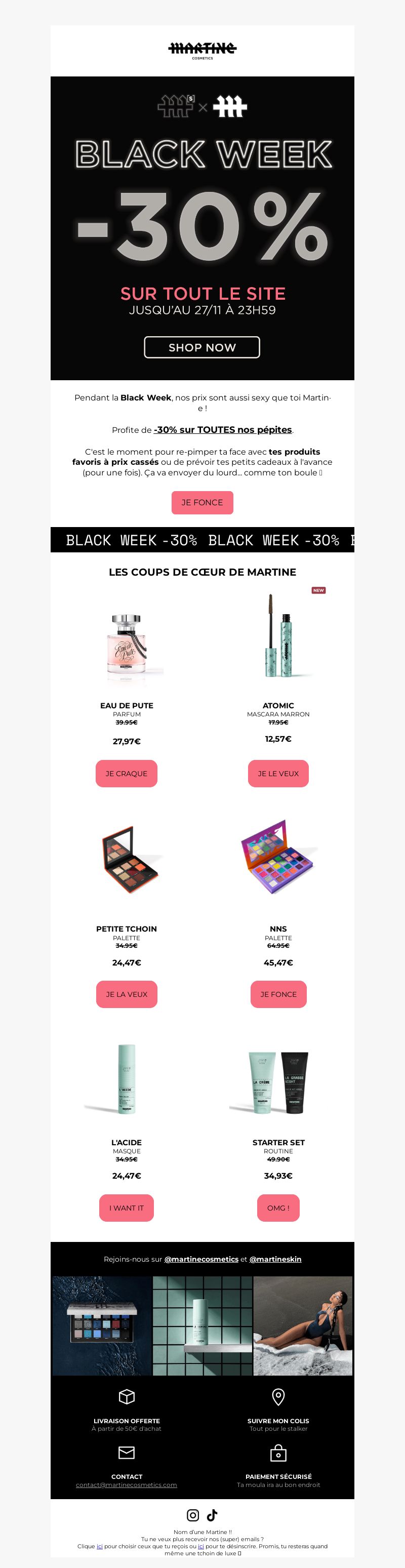View the Eau de Pute perfume image
405x1568 pixels.
click(127, 642)
